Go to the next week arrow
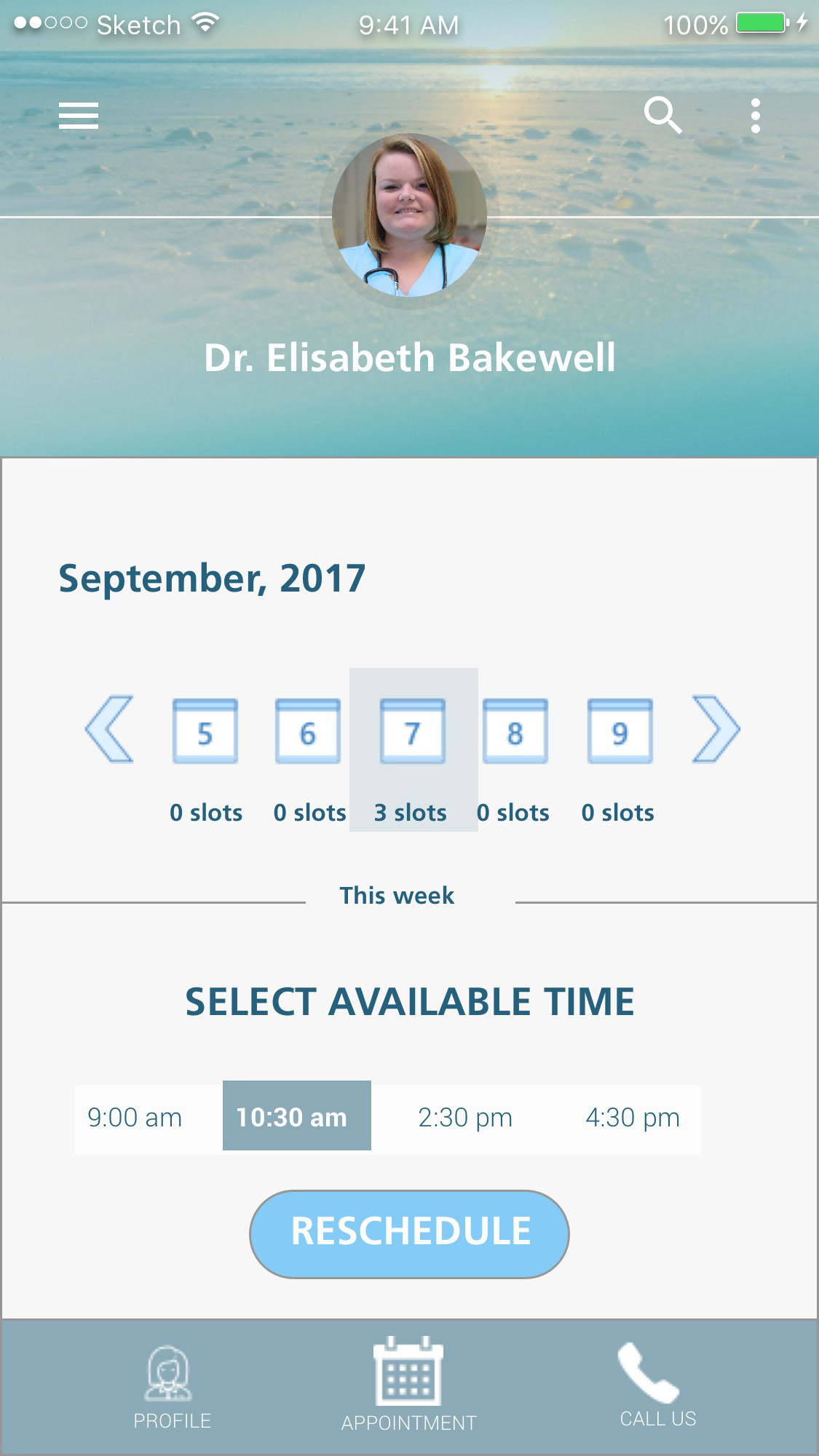The image size is (819, 1456). pos(716,729)
